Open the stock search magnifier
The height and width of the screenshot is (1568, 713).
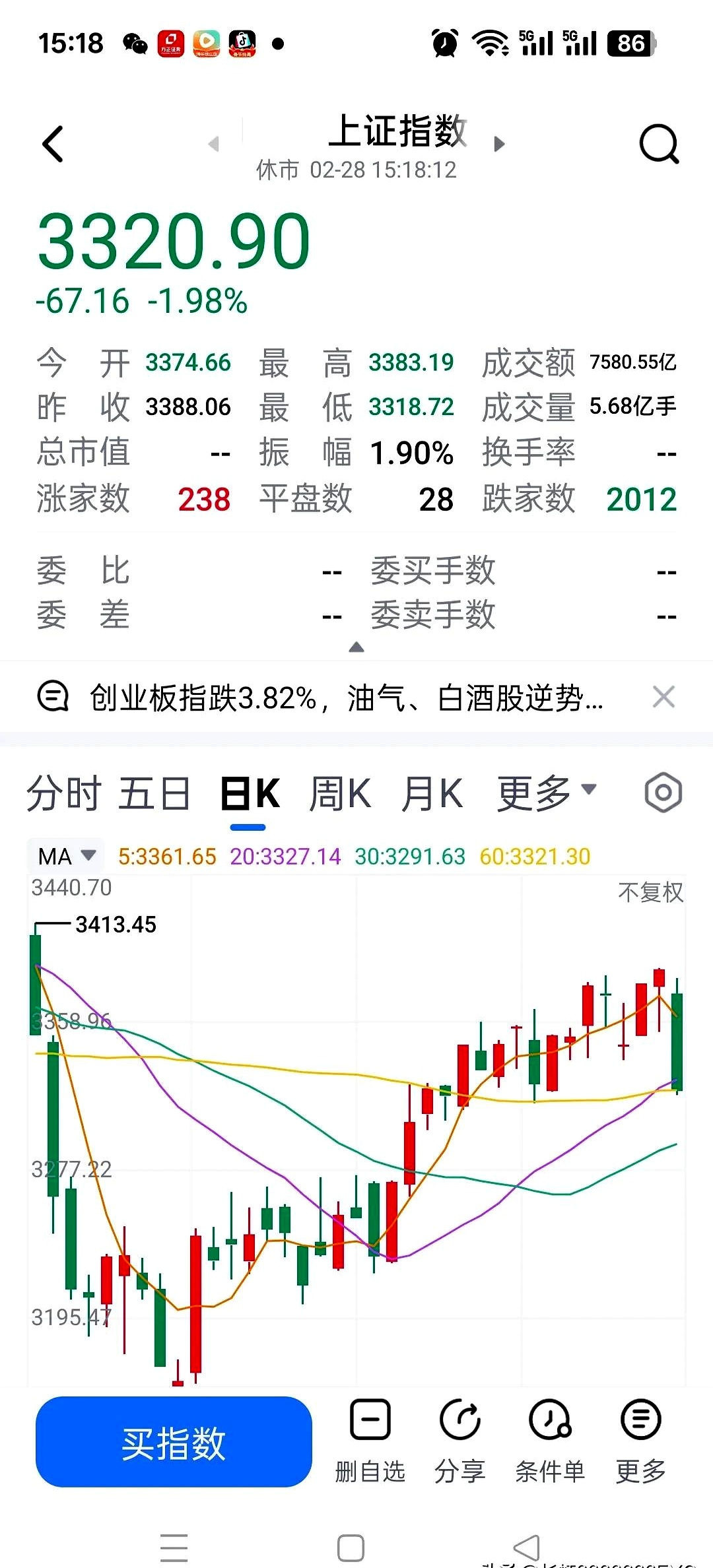click(659, 144)
